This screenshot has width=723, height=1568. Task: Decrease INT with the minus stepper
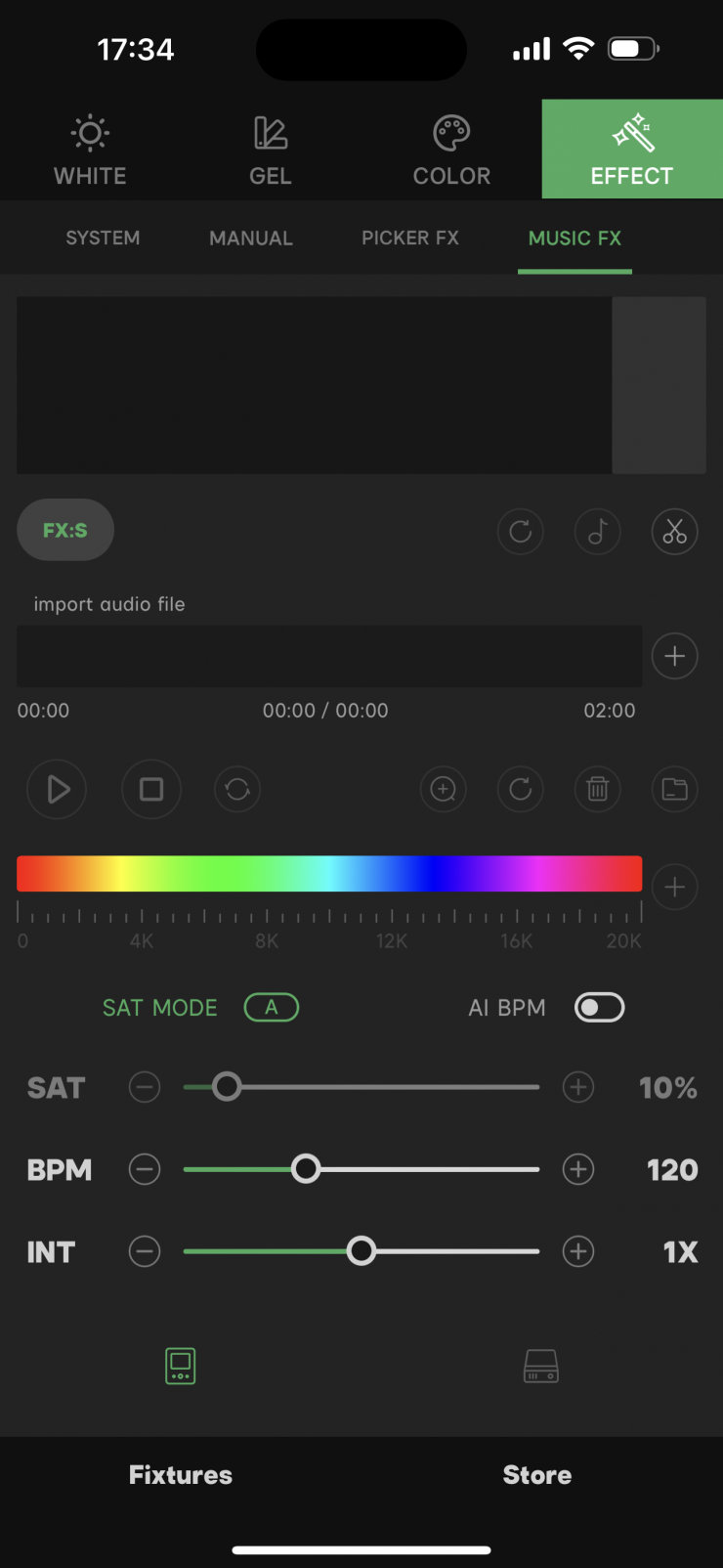click(x=145, y=1251)
